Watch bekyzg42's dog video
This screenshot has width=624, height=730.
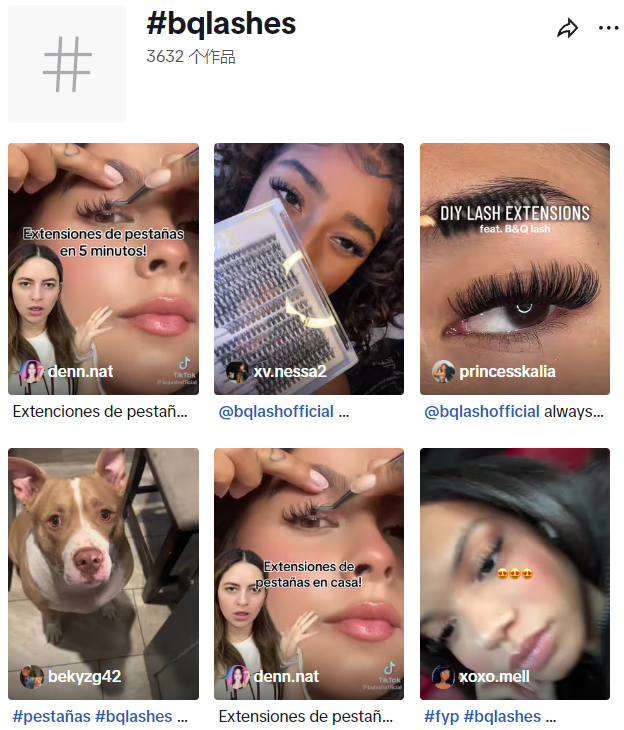click(103, 573)
